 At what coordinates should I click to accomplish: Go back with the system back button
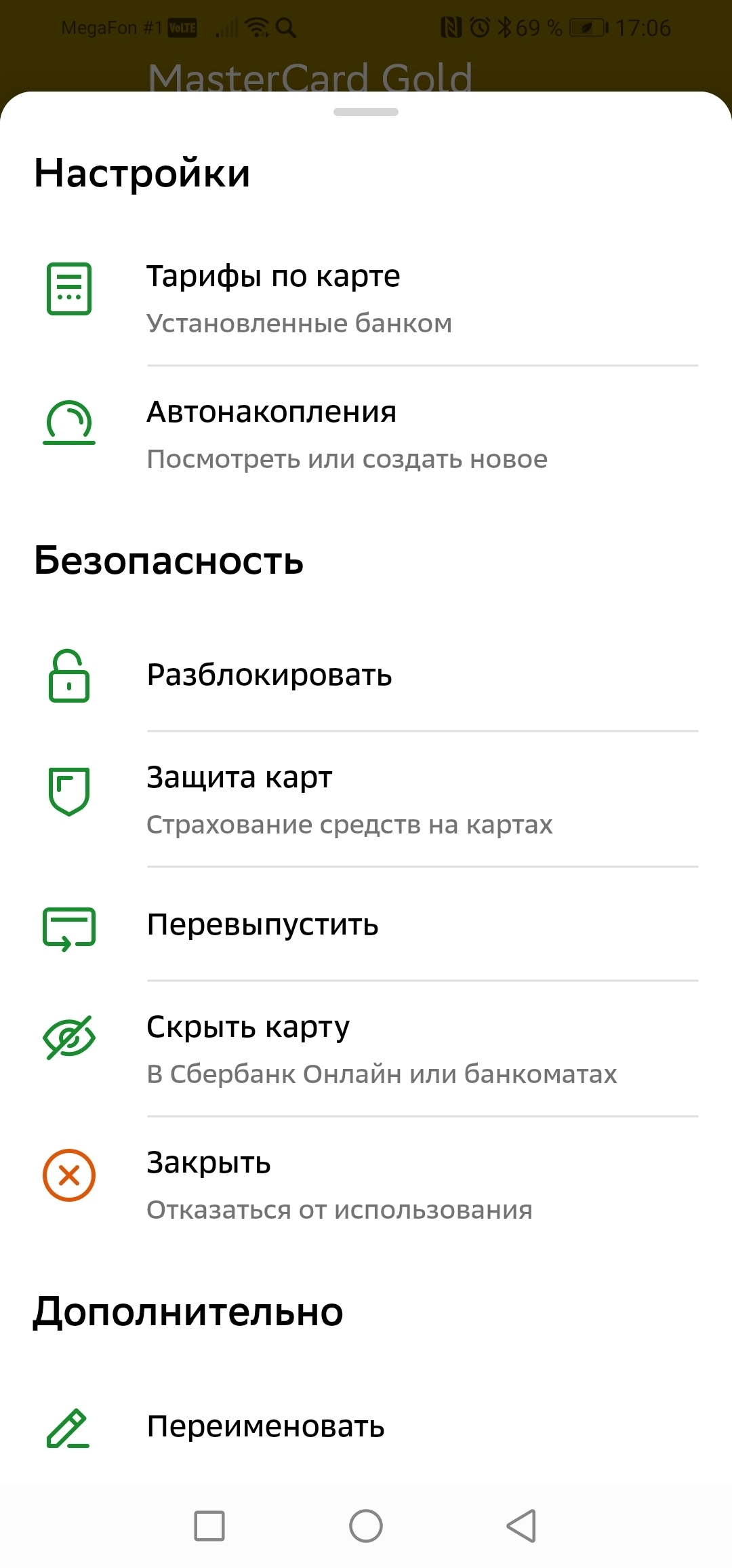(x=521, y=1526)
